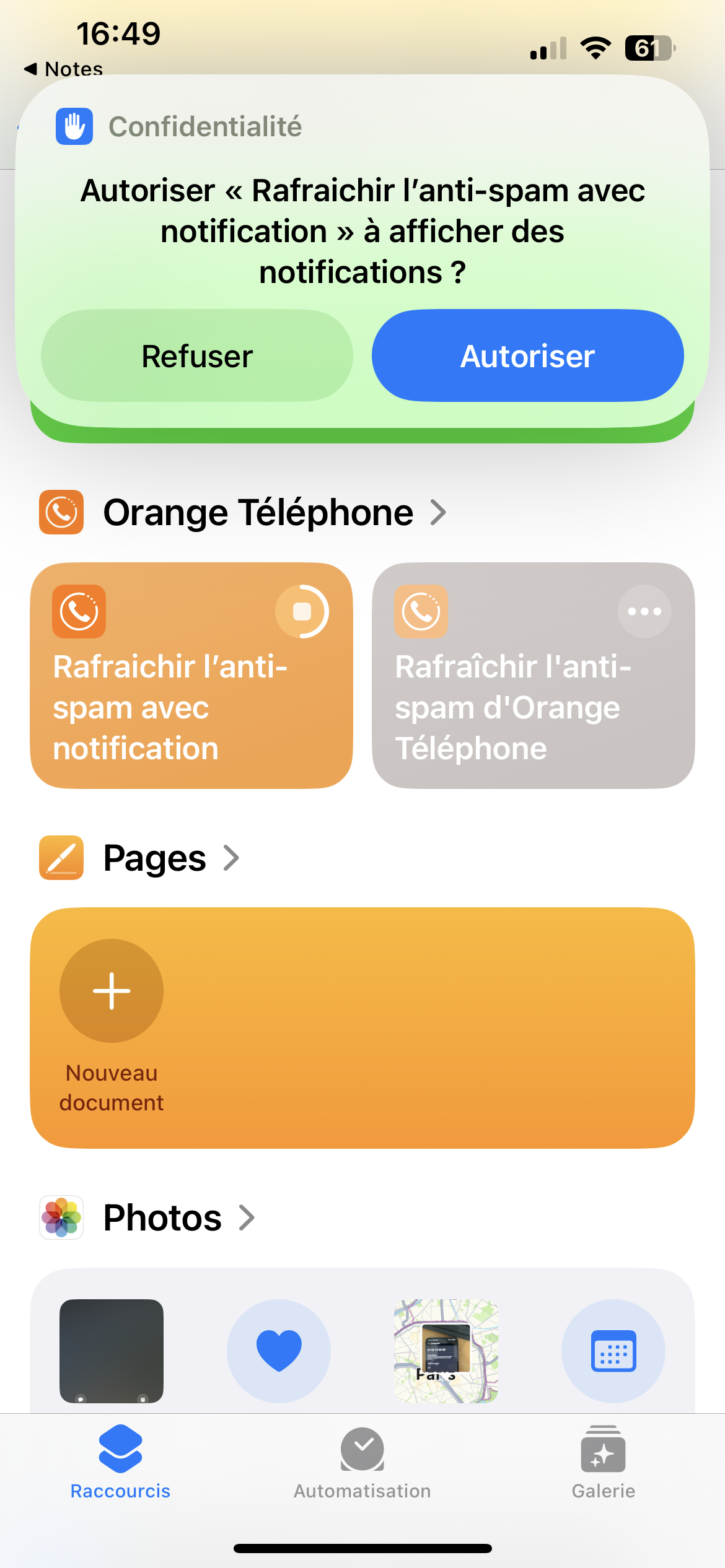Switch to the Galerie tab
The image size is (725, 1568).
point(603,1464)
